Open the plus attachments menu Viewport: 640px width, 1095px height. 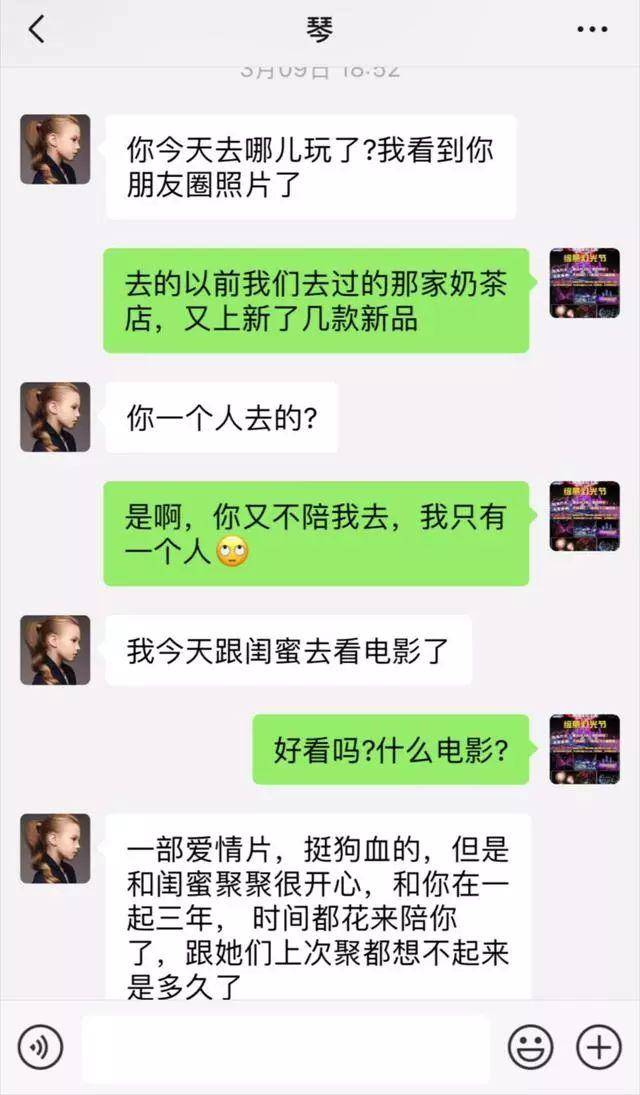[x=598, y=1047]
